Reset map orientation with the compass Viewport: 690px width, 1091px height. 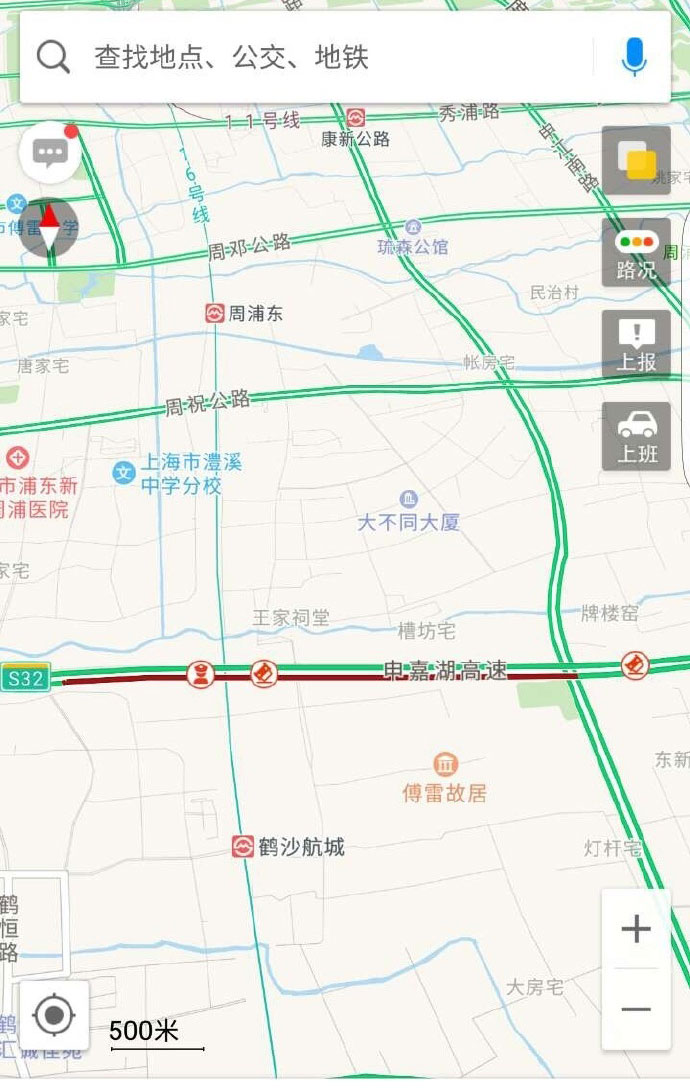pyautogui.click(x=48, y=227)
